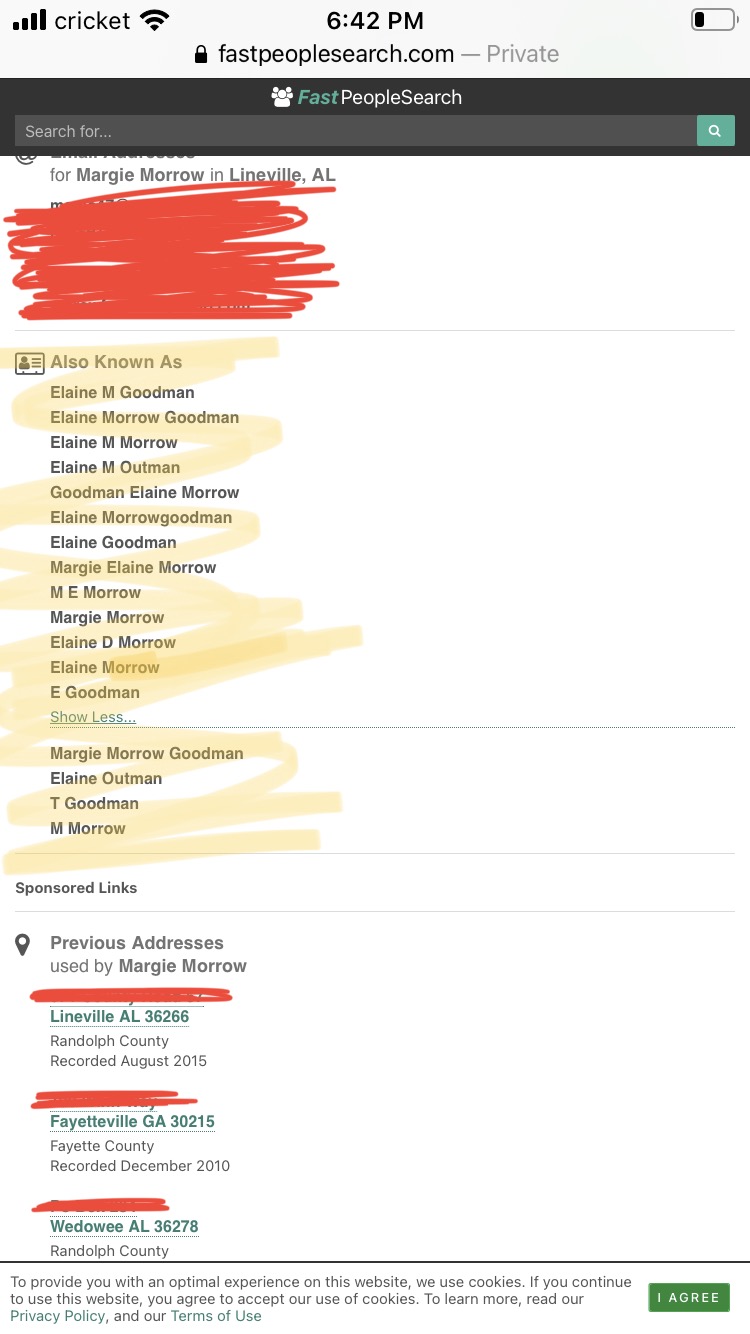The image size is (750, 1334).
Task: Open the Privacy Policy link
Action: tap(58, 1316)
